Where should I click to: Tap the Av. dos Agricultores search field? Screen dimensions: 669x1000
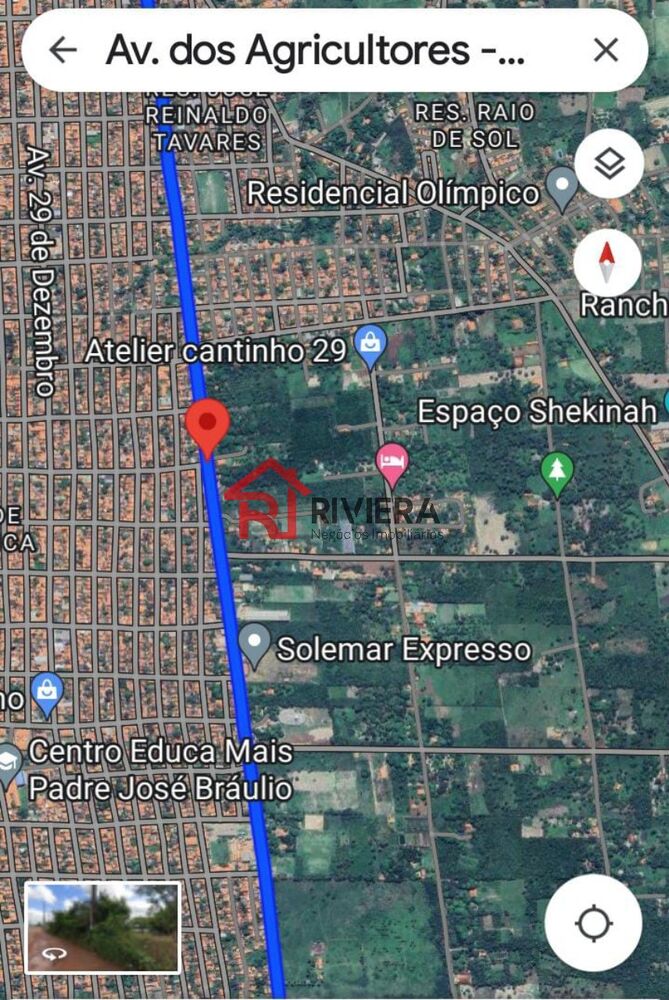pos(315,50)
